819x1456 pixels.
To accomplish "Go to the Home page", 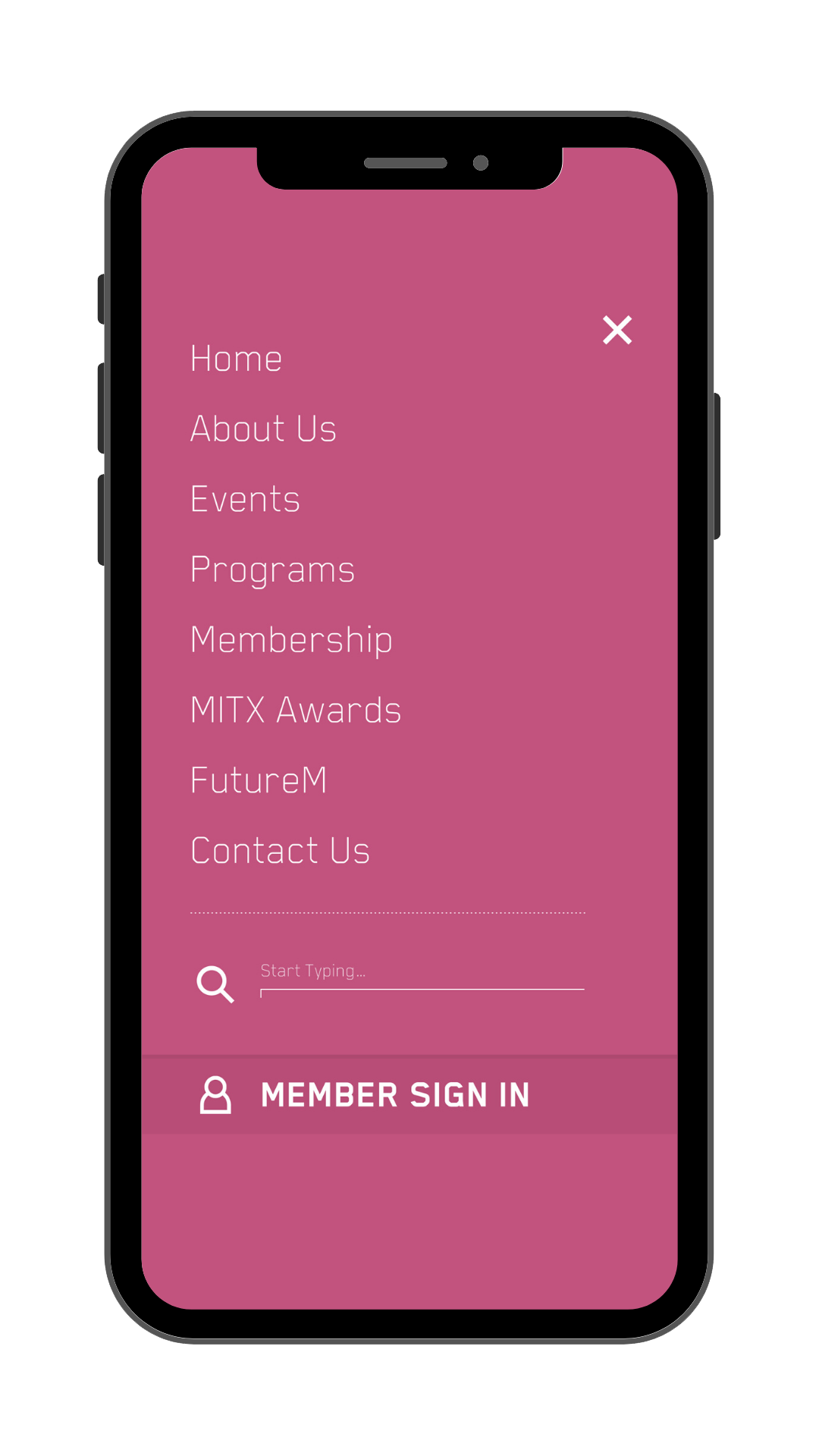I will pos(236,359).
